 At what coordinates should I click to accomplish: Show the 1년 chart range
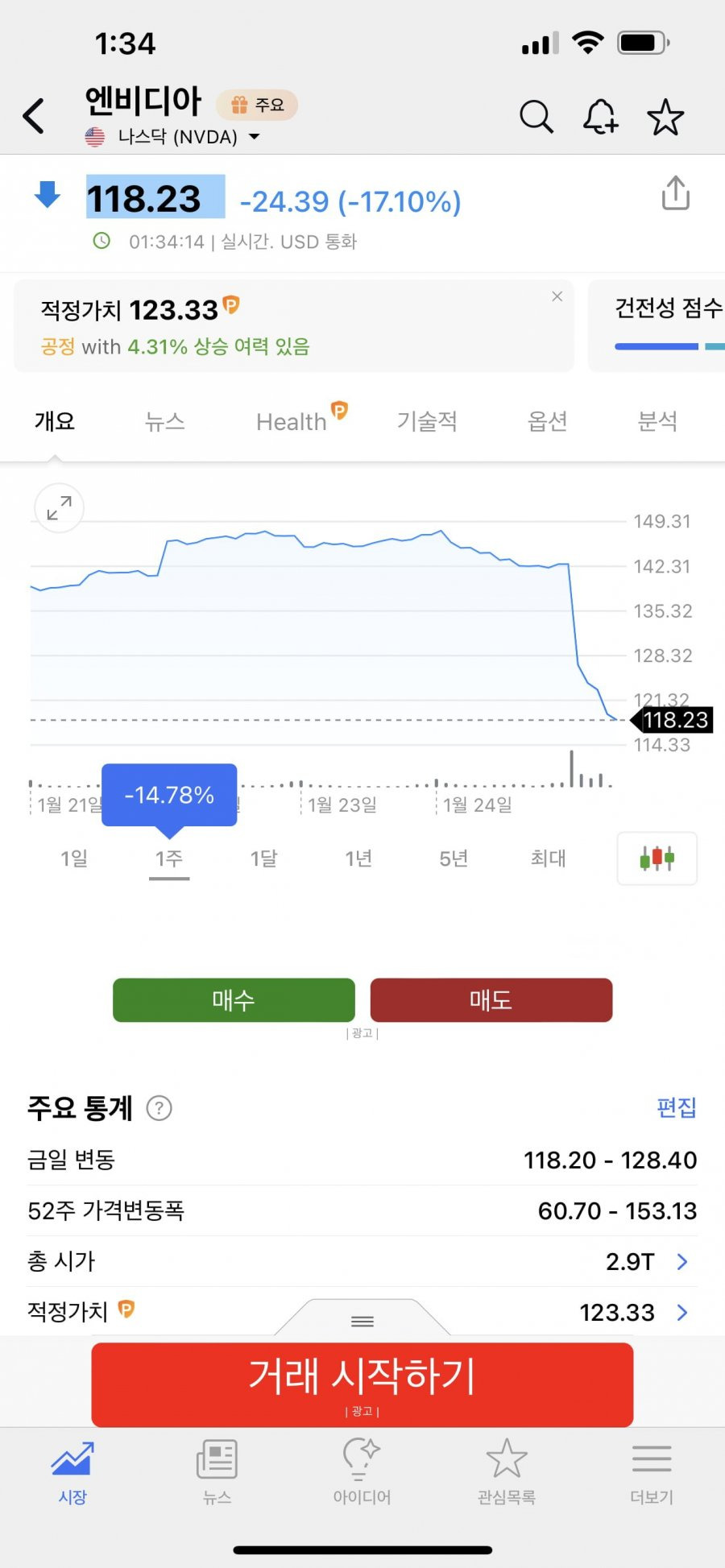point(358,858)
